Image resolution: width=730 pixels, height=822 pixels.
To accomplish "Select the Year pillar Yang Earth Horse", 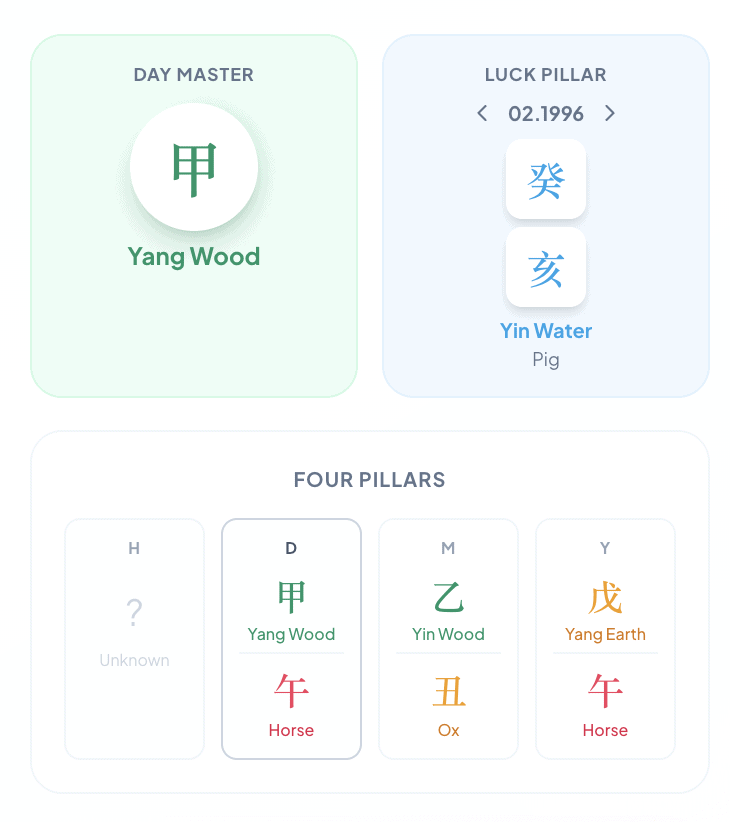I will coord(605,638).
